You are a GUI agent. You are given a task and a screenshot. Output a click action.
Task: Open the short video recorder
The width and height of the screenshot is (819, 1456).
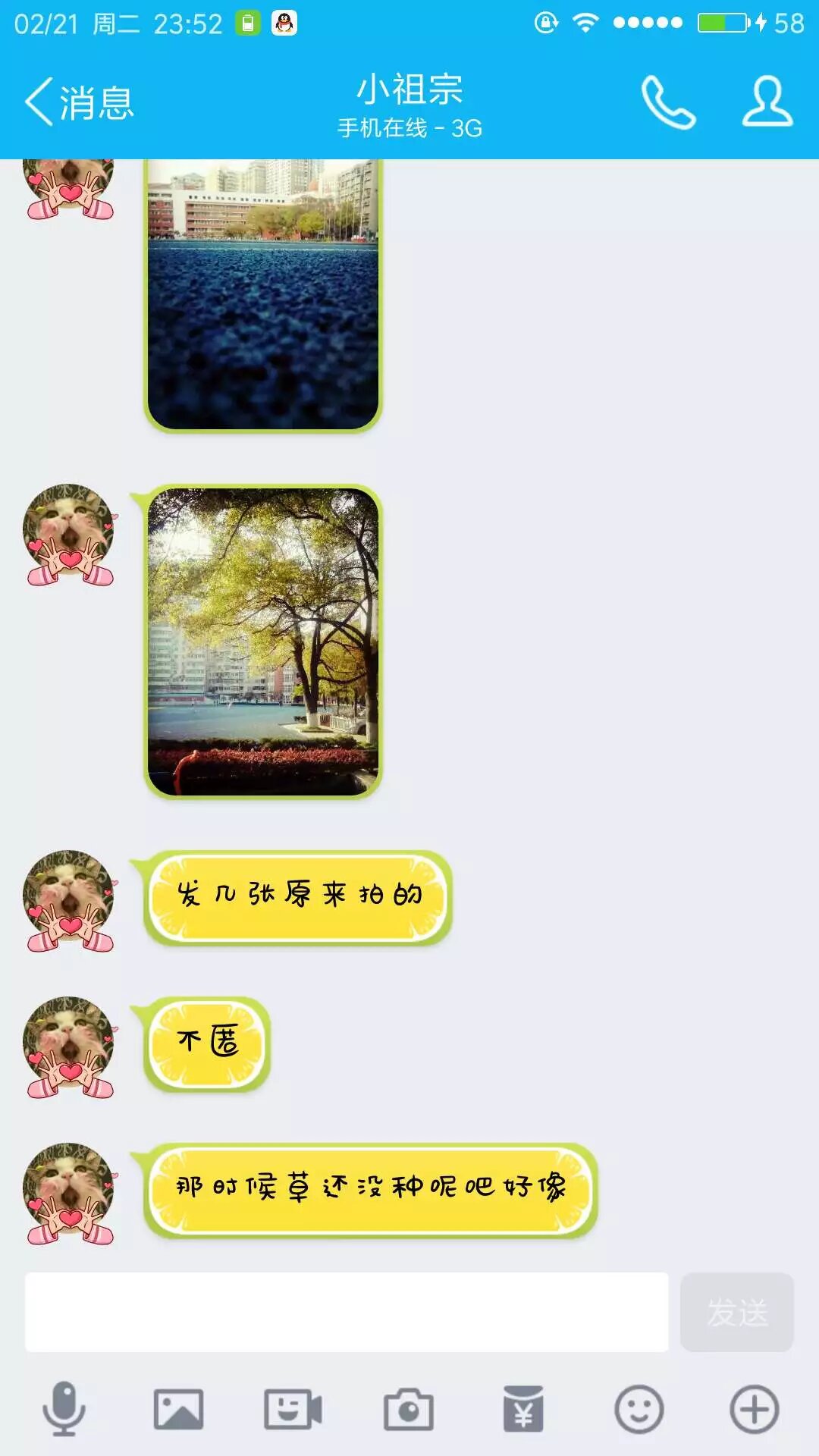coord(293,1409)
